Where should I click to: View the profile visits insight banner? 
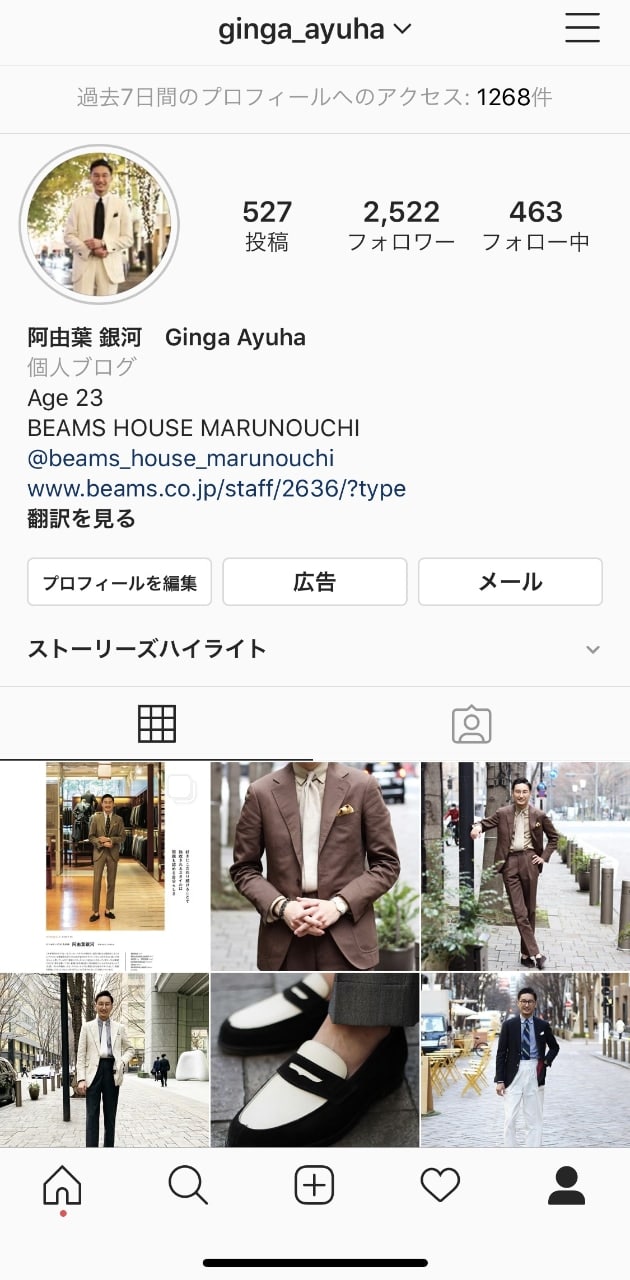315,98
